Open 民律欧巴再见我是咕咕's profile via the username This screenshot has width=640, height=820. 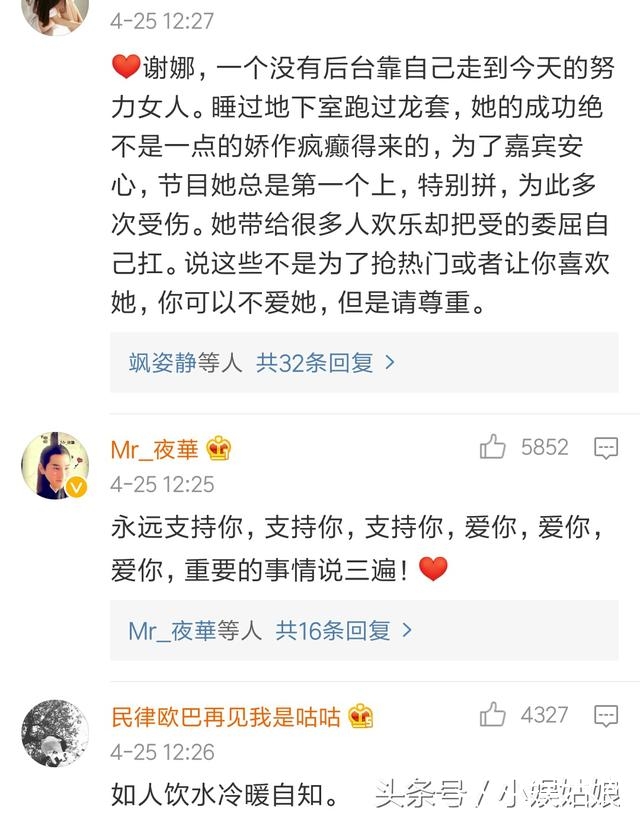click(227, 717)
